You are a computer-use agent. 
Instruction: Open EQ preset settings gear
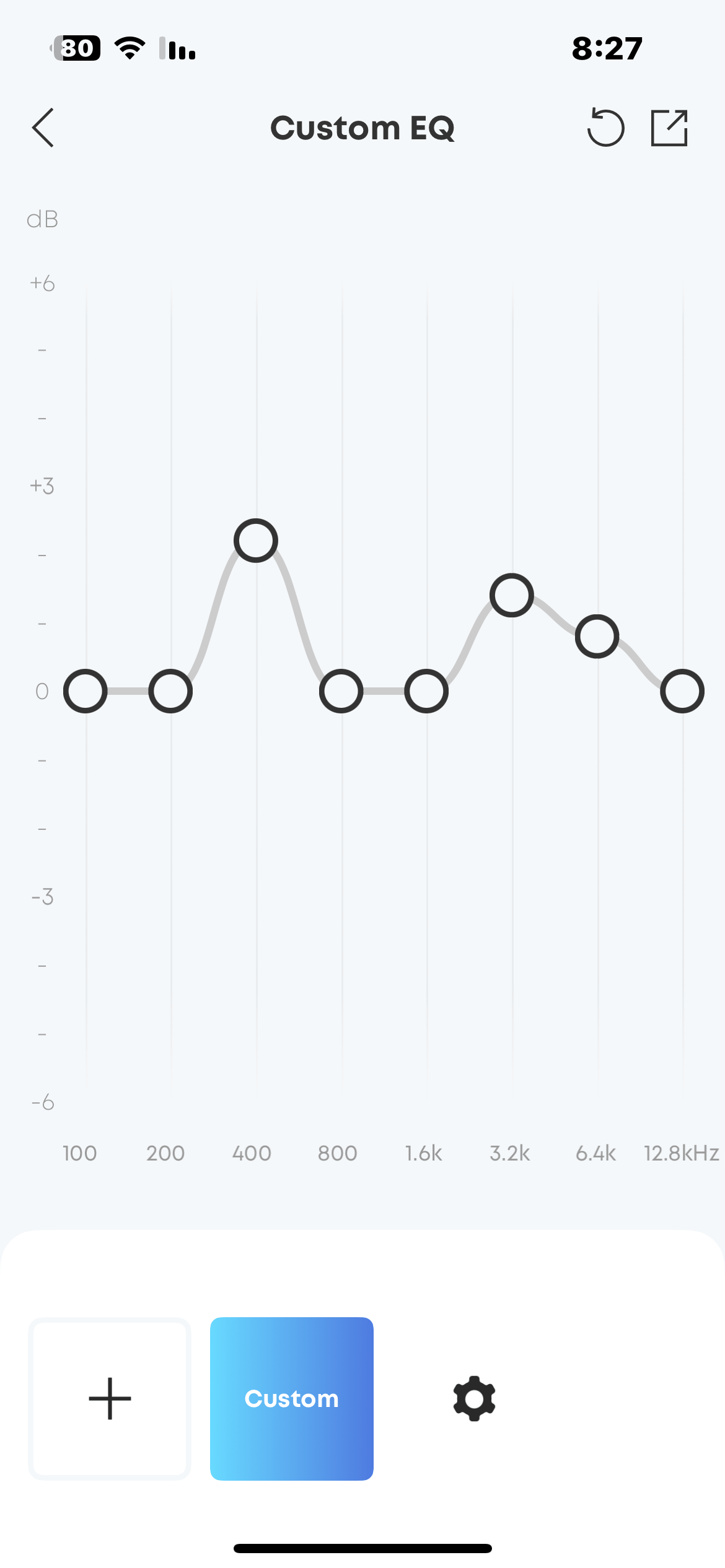click(474, 1398)
